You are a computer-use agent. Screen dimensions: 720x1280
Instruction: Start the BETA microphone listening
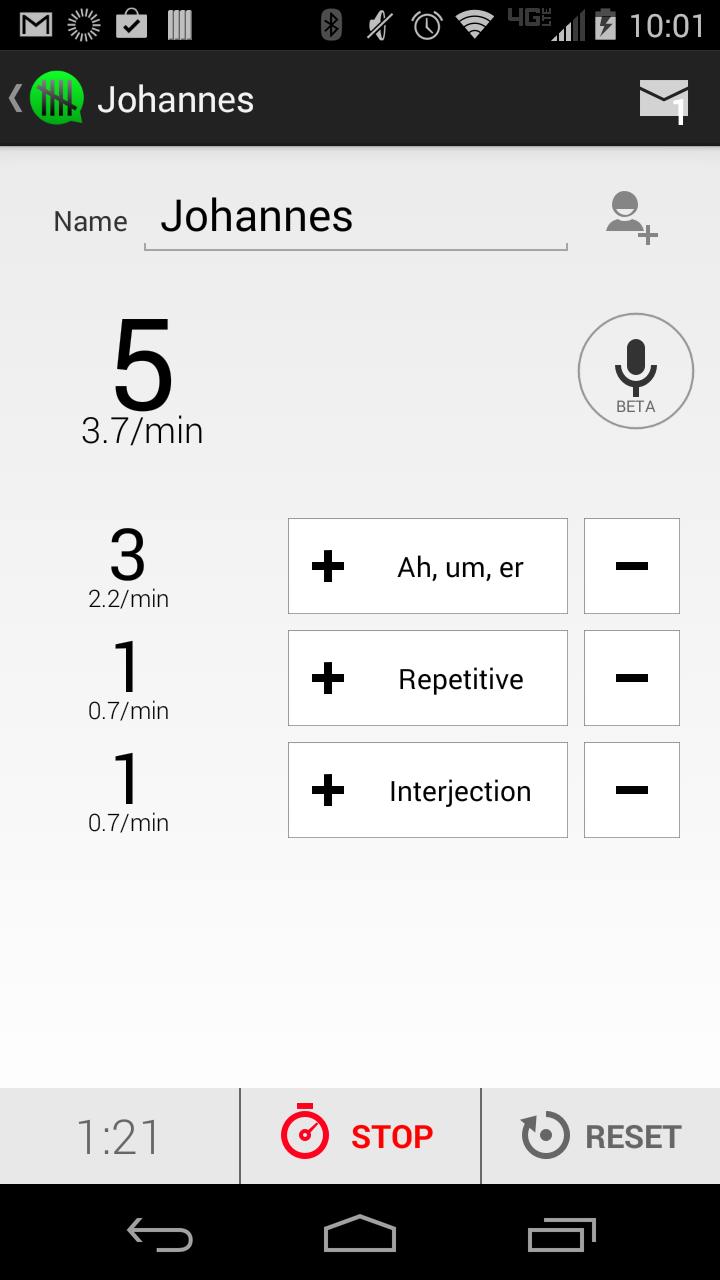(x=635, y=371)
